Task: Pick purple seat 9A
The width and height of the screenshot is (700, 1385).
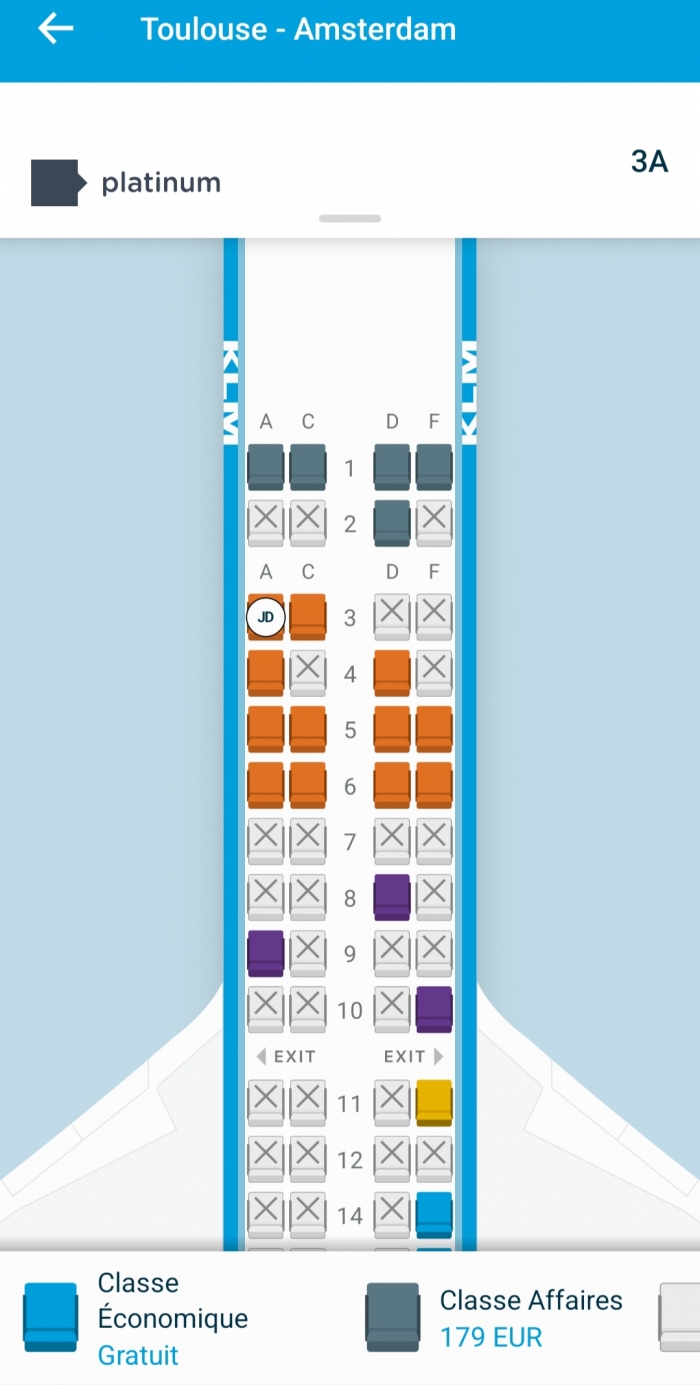Action: pyautogui.click(x=266, y=953)
